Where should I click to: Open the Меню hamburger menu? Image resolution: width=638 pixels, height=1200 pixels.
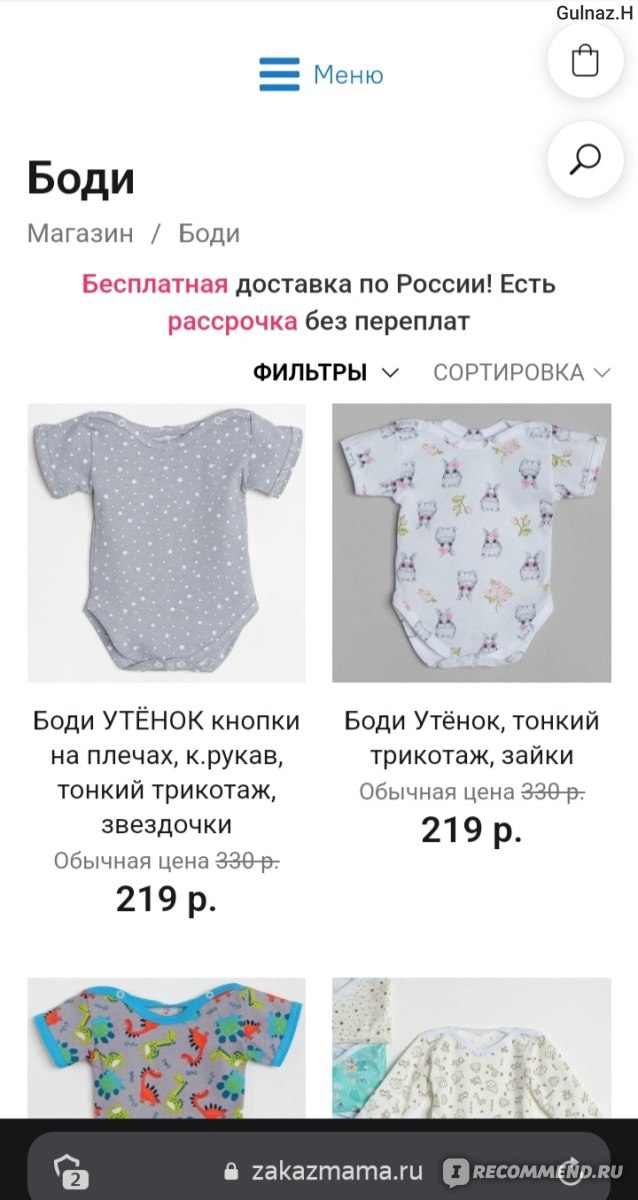(321, 75)
